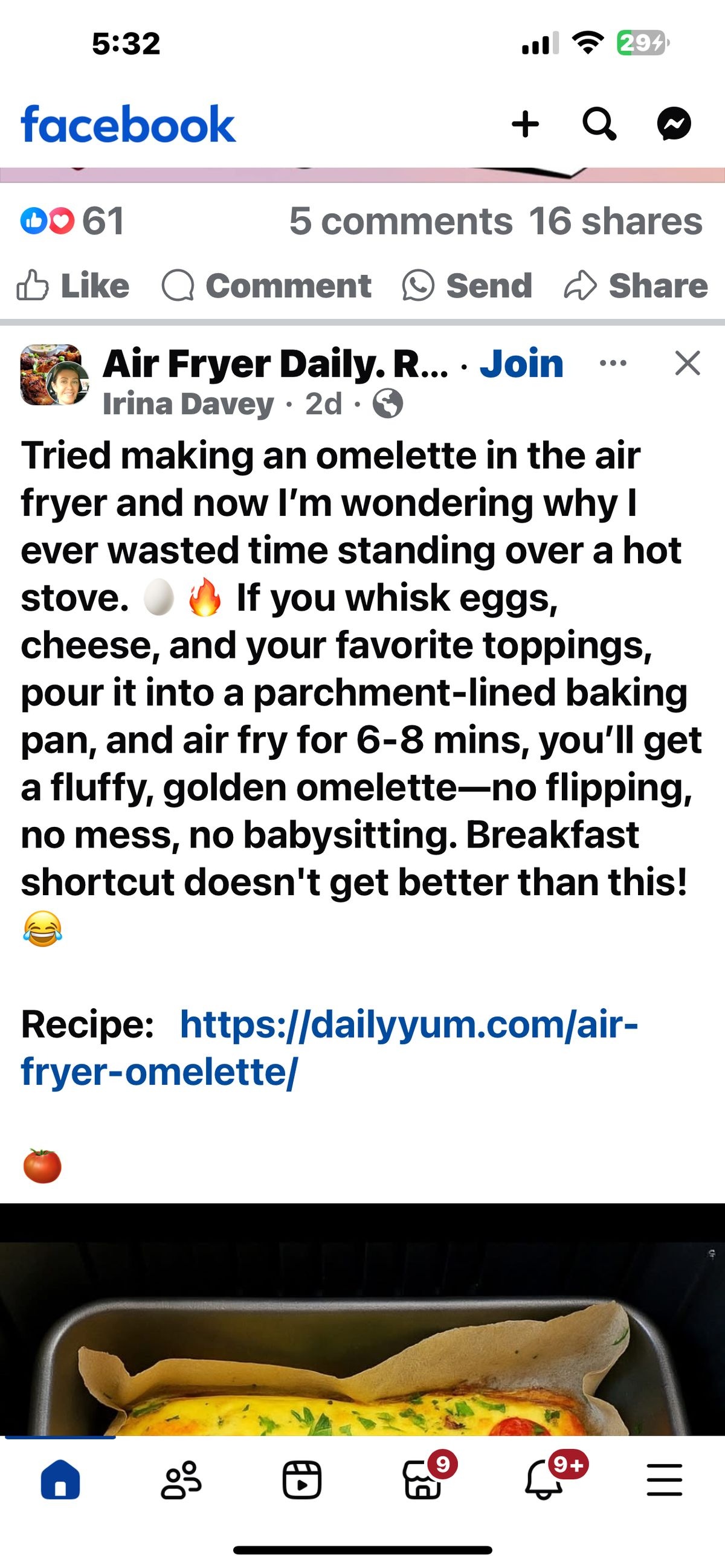Open the hamburger menu tab
This screenshot has height=1568, width=725.
pyautogui.click(x=664, y=1480)
